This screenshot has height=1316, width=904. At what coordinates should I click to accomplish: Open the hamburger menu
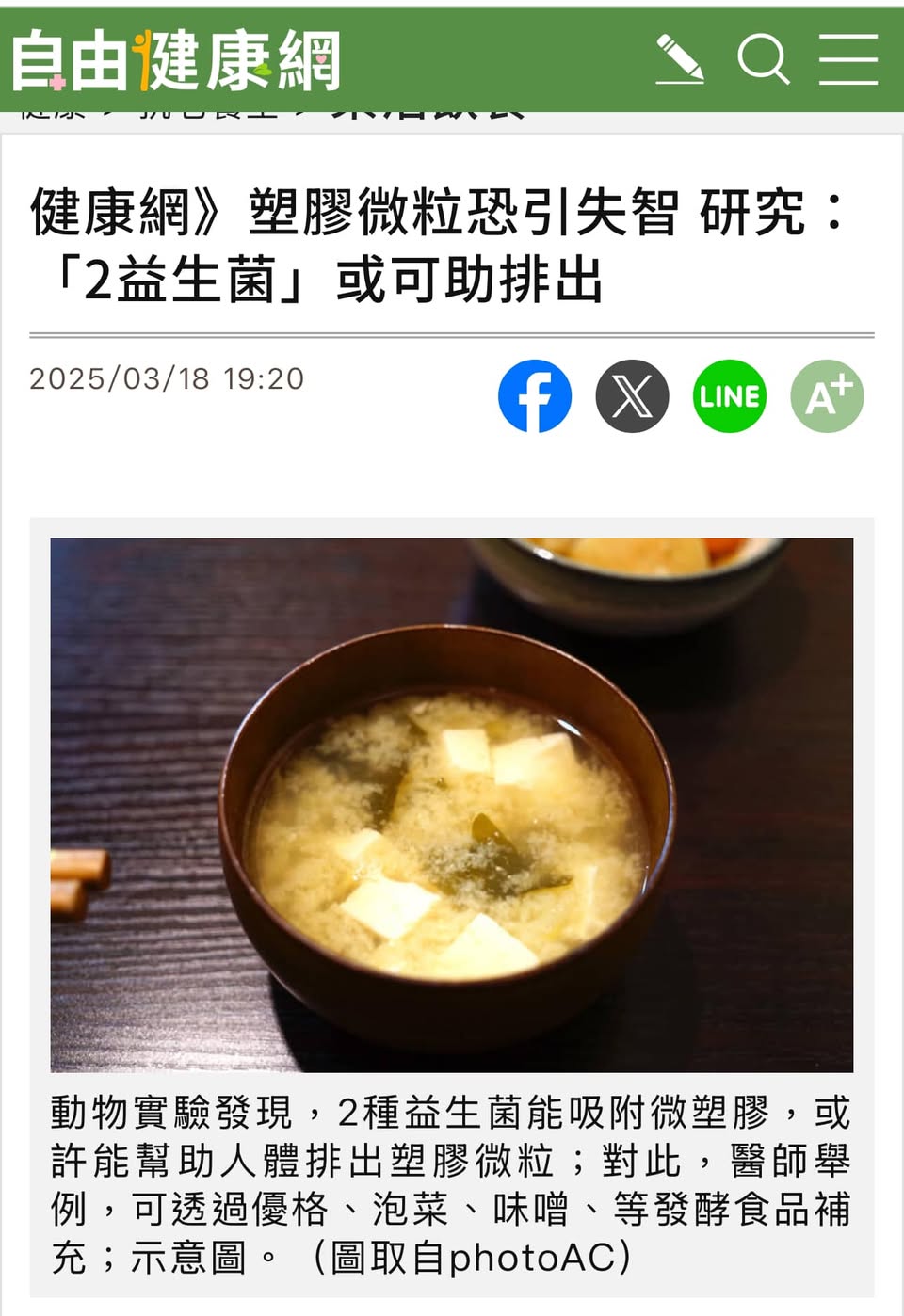point(848,60)
